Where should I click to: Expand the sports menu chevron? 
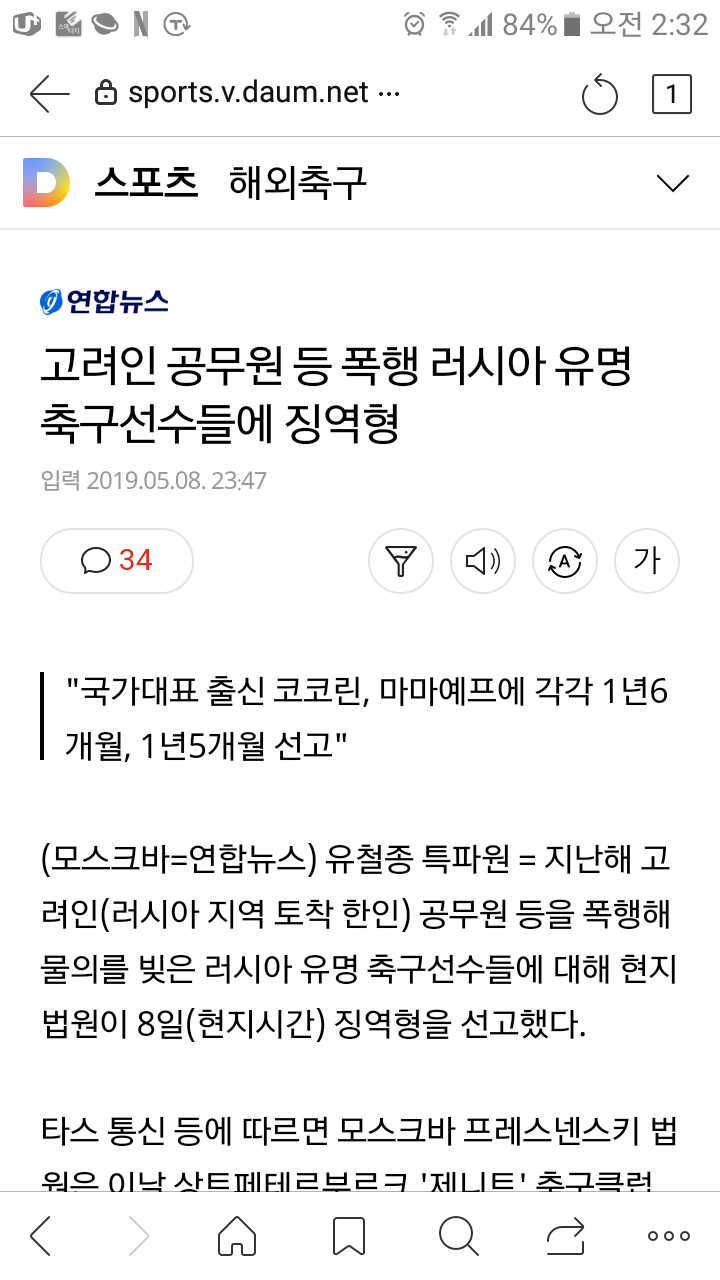click(x=673, y=183)
